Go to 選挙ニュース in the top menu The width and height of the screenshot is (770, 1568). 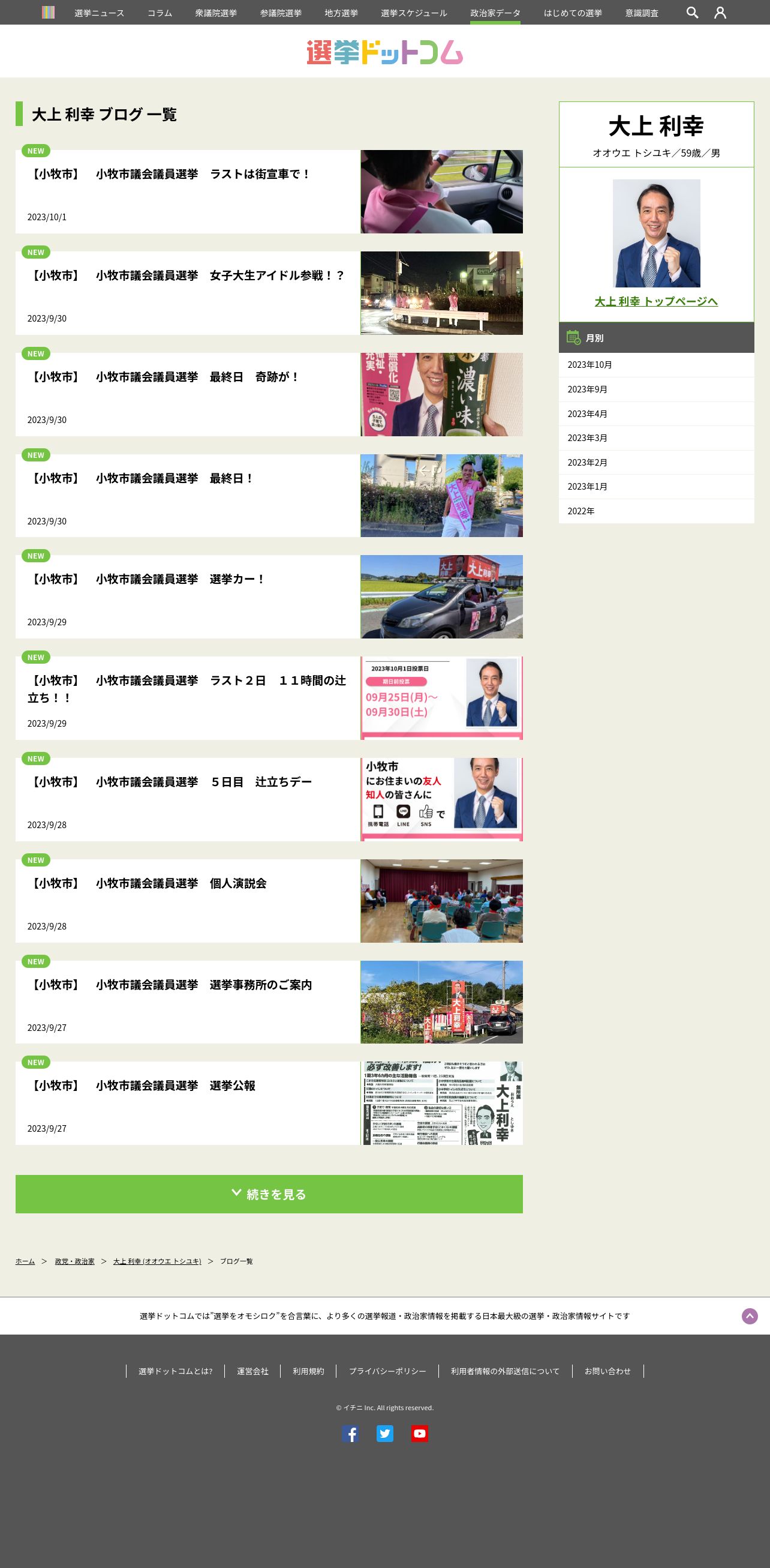click(99, 13)
